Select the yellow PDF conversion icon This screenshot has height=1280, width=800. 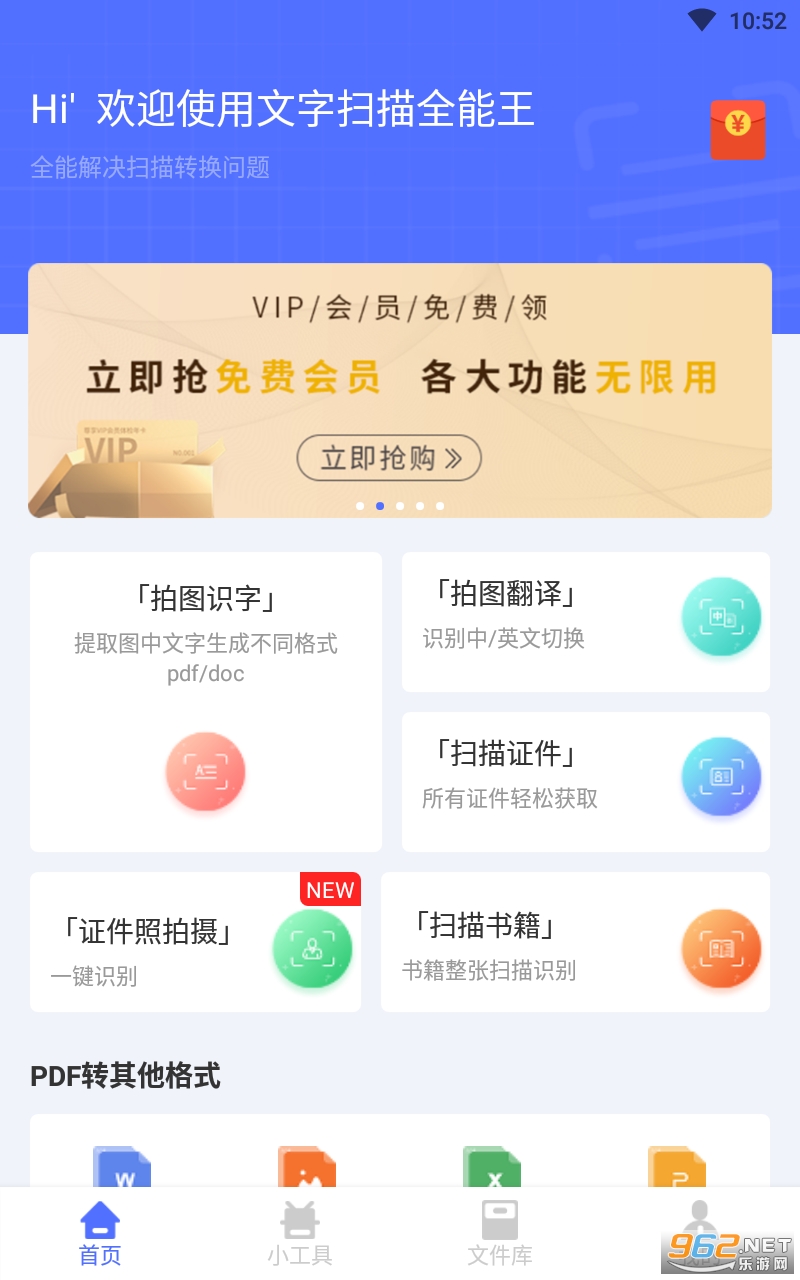click(x=677, y=1166)
